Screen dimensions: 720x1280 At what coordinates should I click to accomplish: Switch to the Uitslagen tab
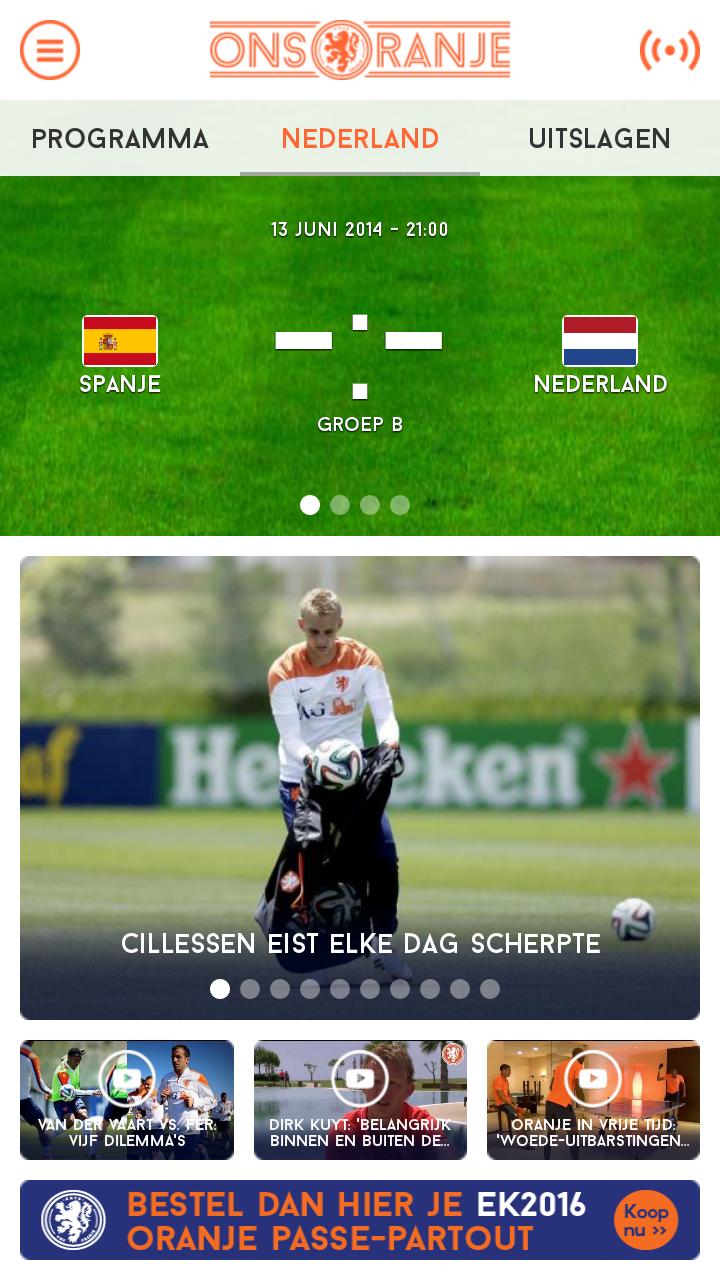(x=599, y=139)
